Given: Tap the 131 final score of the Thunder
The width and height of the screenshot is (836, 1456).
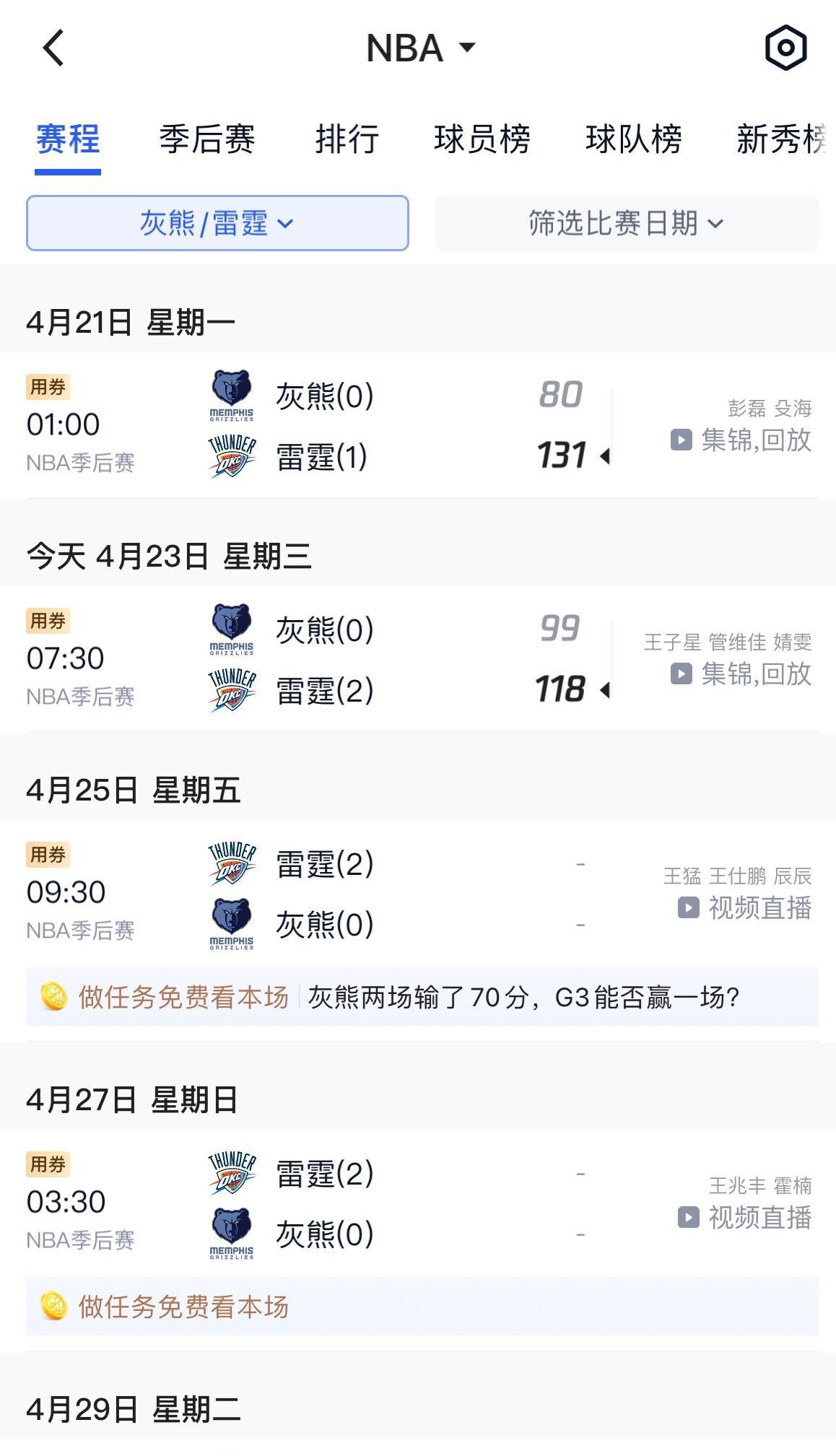Looking at the screenshot, I should click(x=560, y=455).
